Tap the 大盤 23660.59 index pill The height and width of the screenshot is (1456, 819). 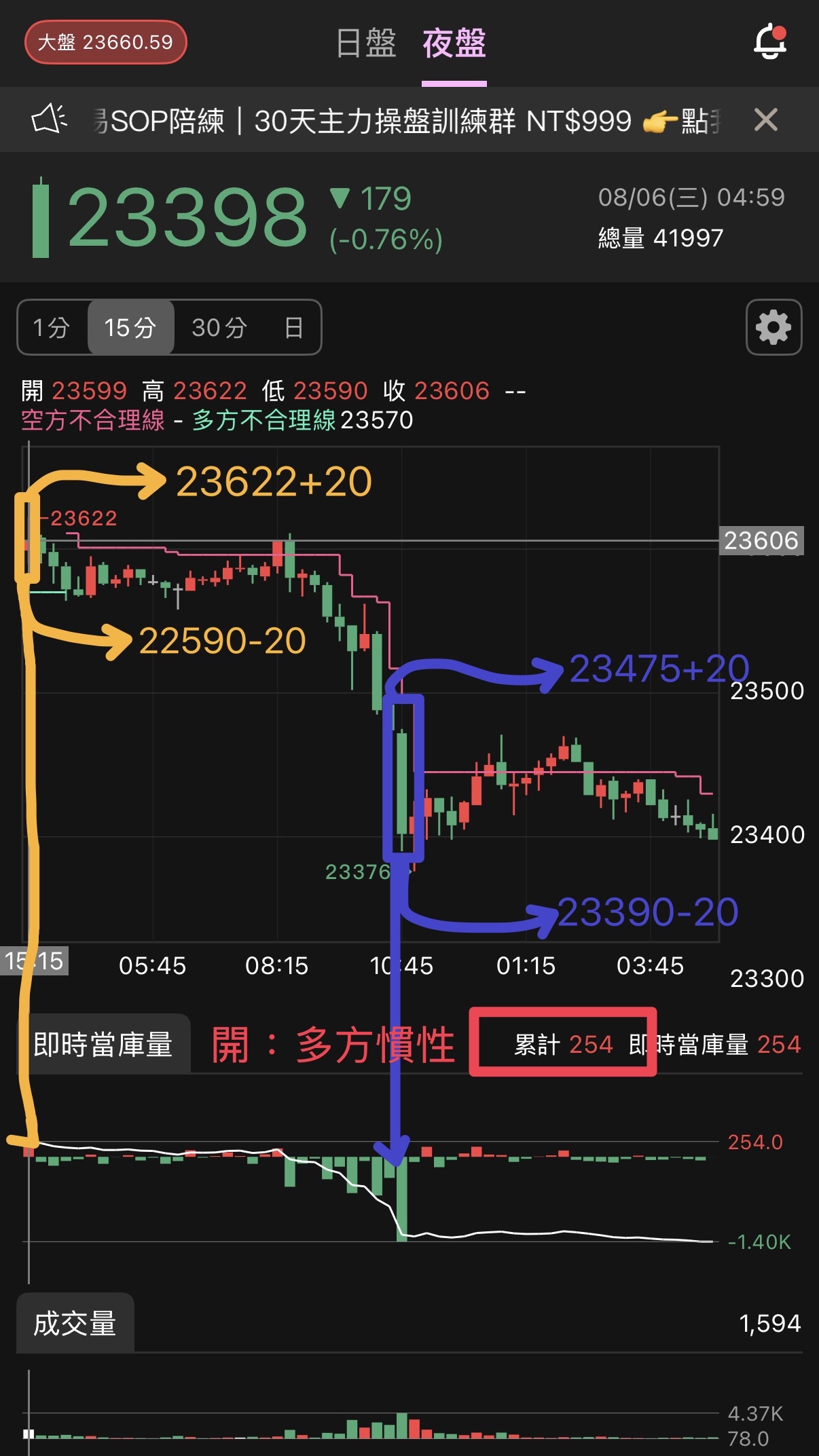point(105,42)
